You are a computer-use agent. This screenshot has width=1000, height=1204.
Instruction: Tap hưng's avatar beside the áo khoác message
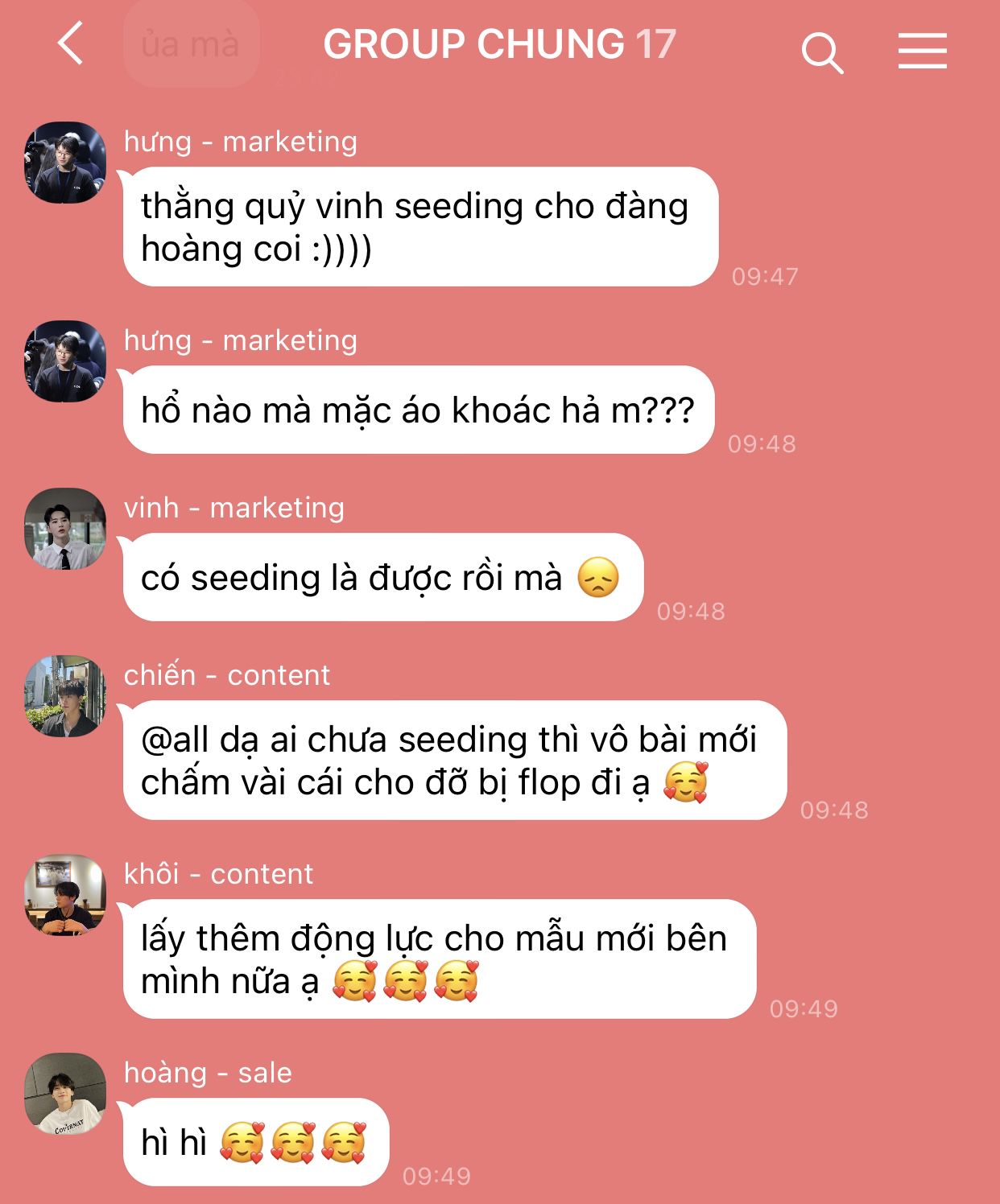point(65,361)
